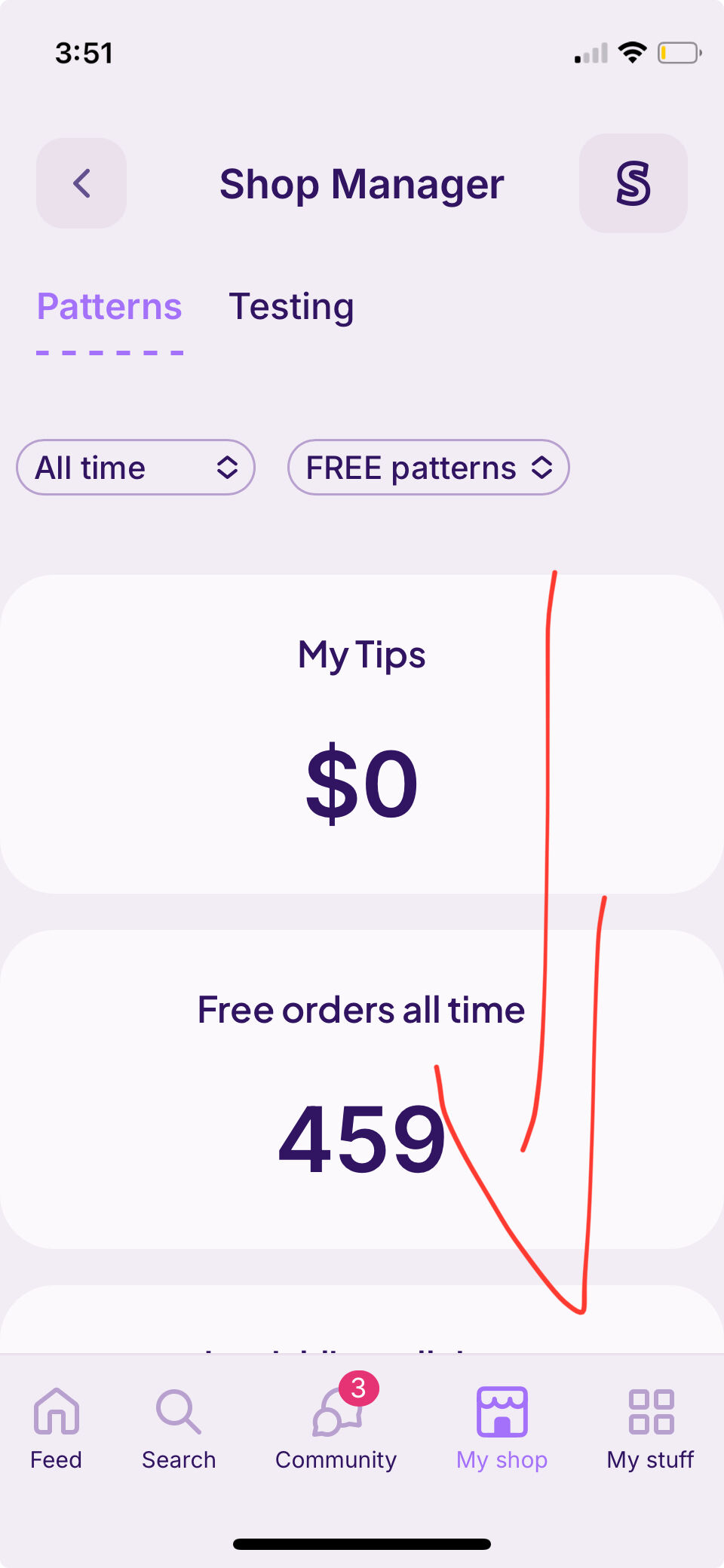Open the S logo button

[x=633, y=183]
